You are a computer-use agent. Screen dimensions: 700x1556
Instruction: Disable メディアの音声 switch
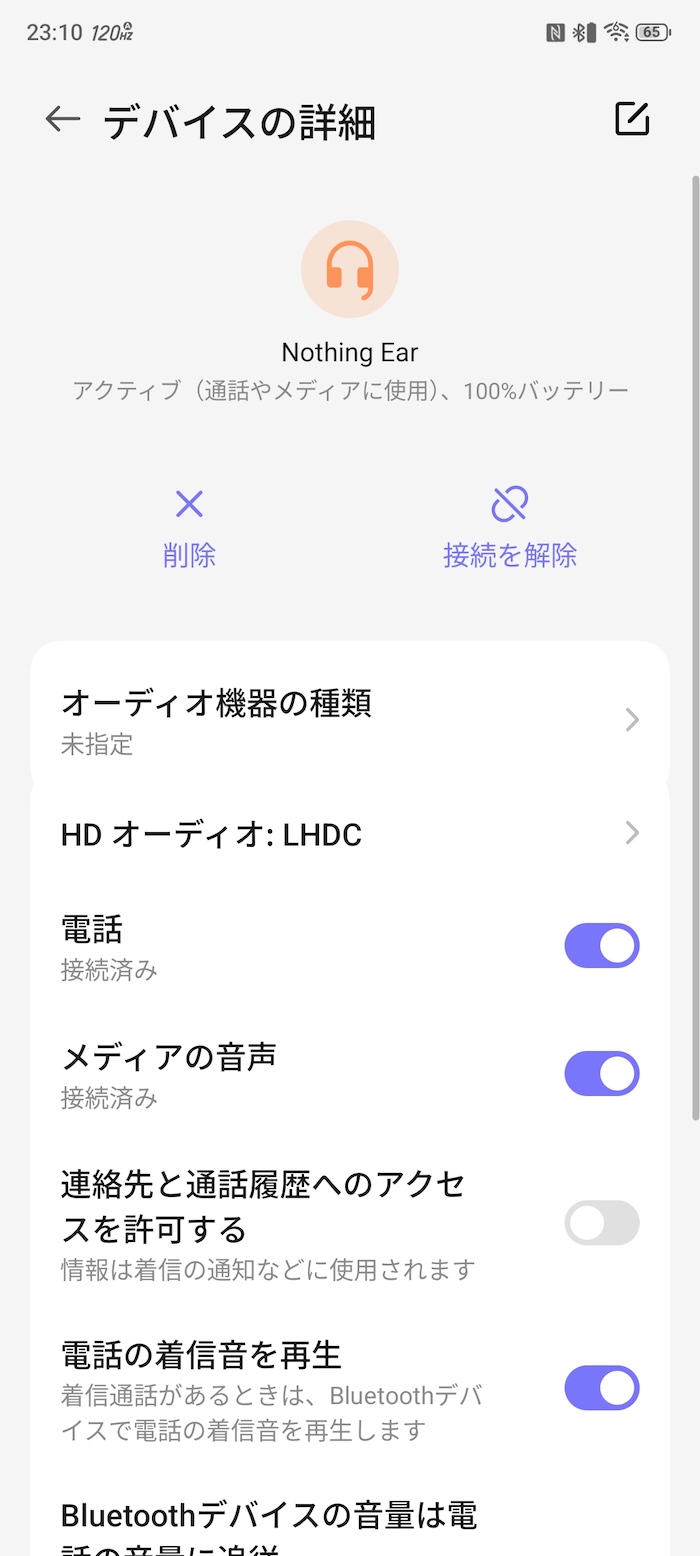602,1073
